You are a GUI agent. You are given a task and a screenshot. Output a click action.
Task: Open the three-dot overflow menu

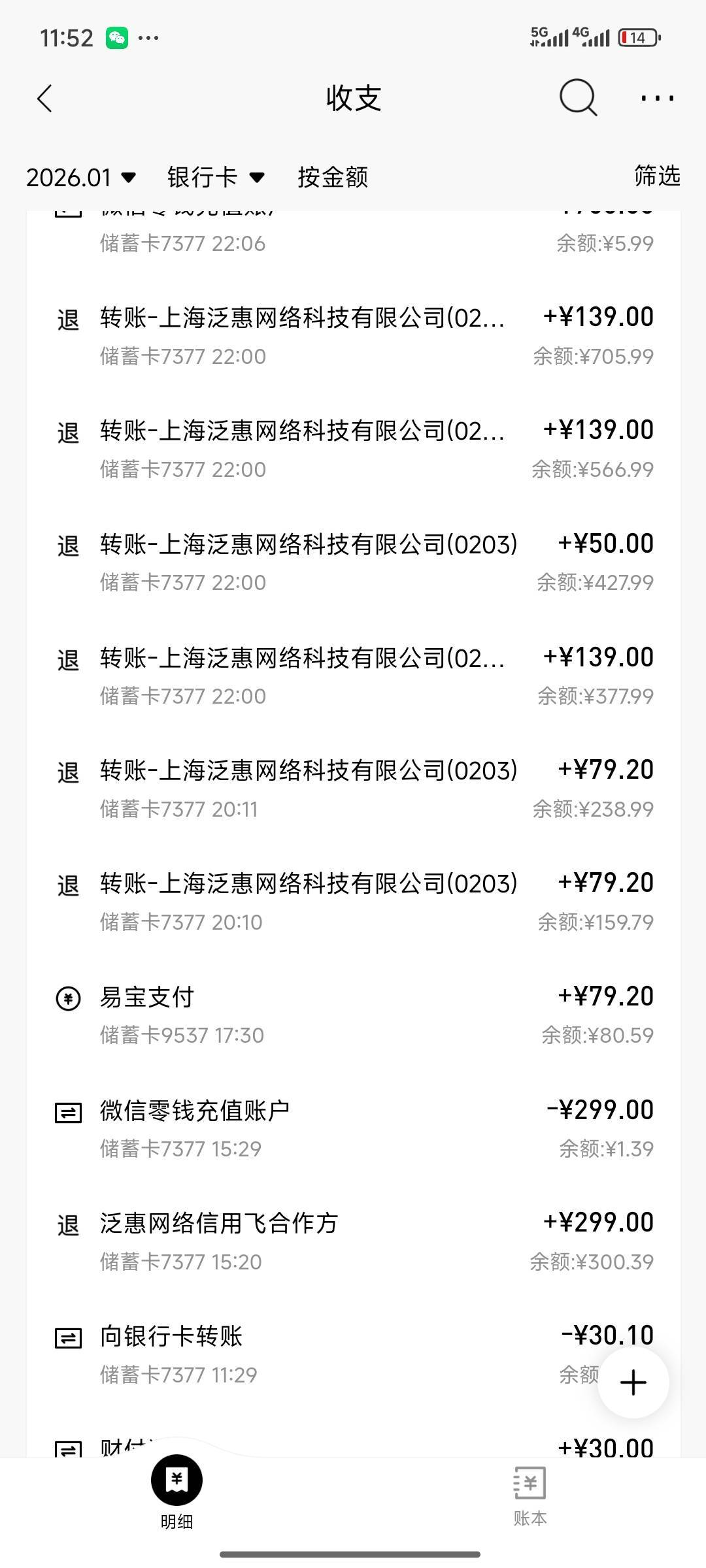(657, 99)
